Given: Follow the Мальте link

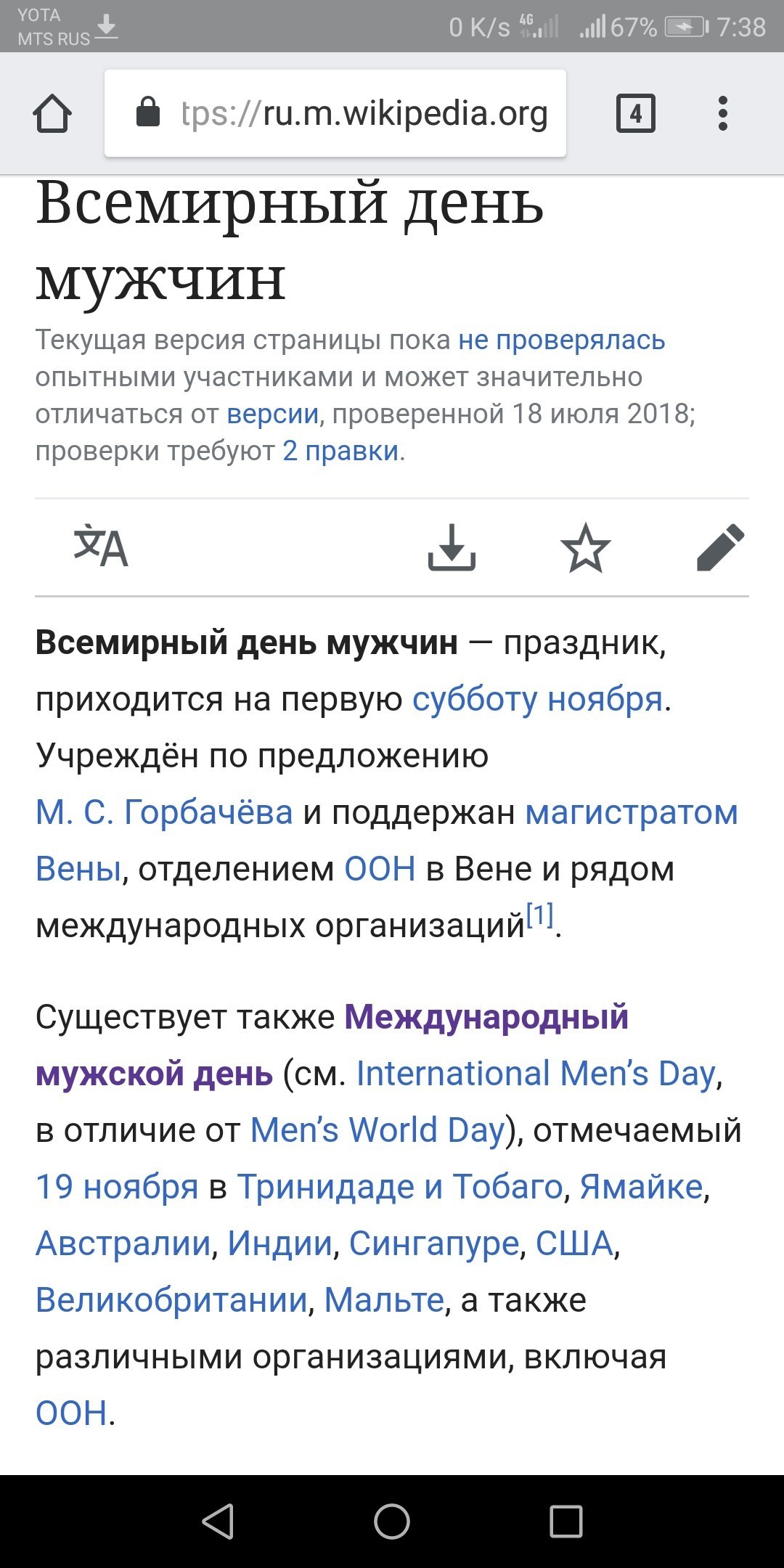Looking at the screenshot, I should coord(383,1300).
